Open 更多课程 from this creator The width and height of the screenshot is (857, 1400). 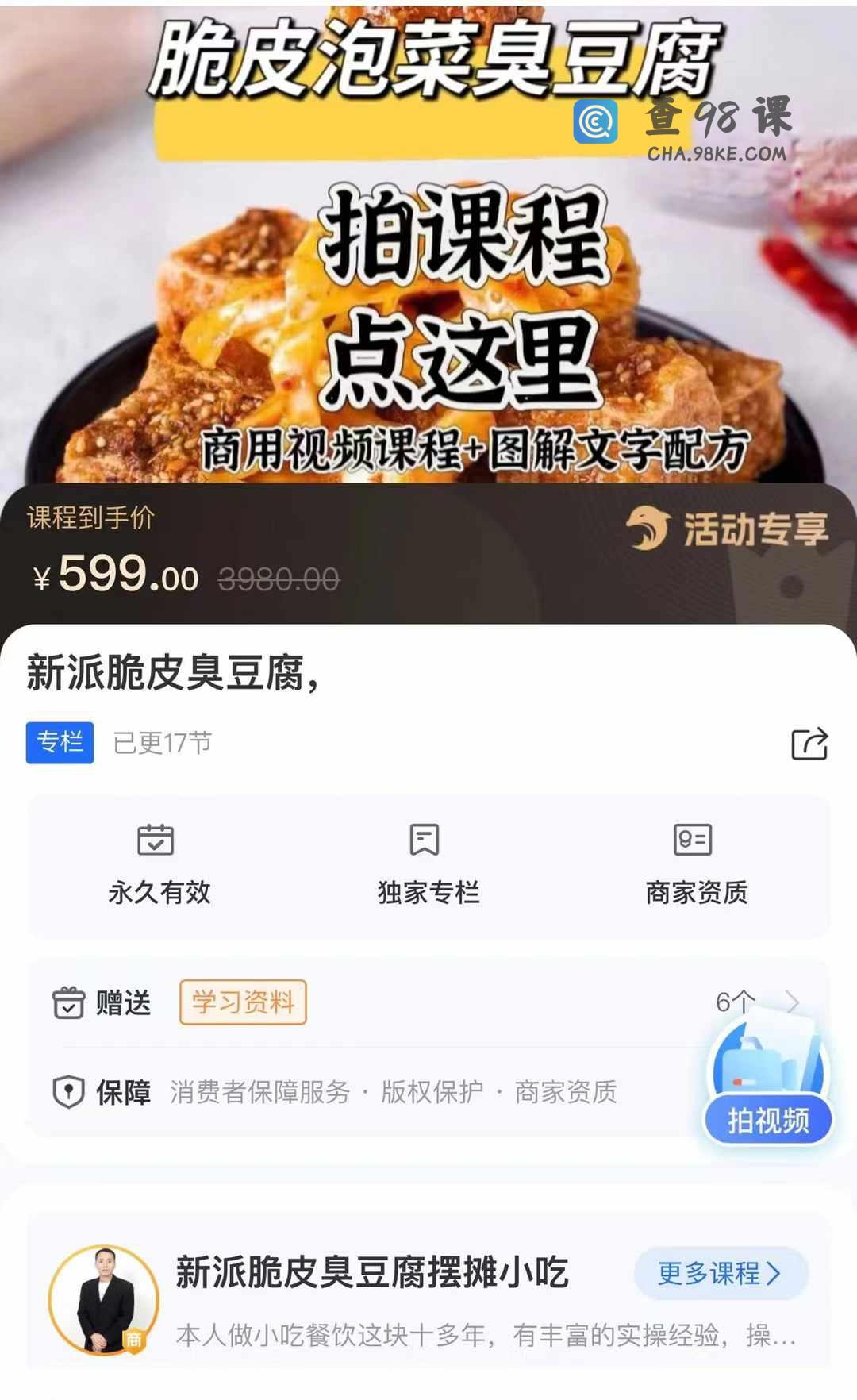point(719,1274)
